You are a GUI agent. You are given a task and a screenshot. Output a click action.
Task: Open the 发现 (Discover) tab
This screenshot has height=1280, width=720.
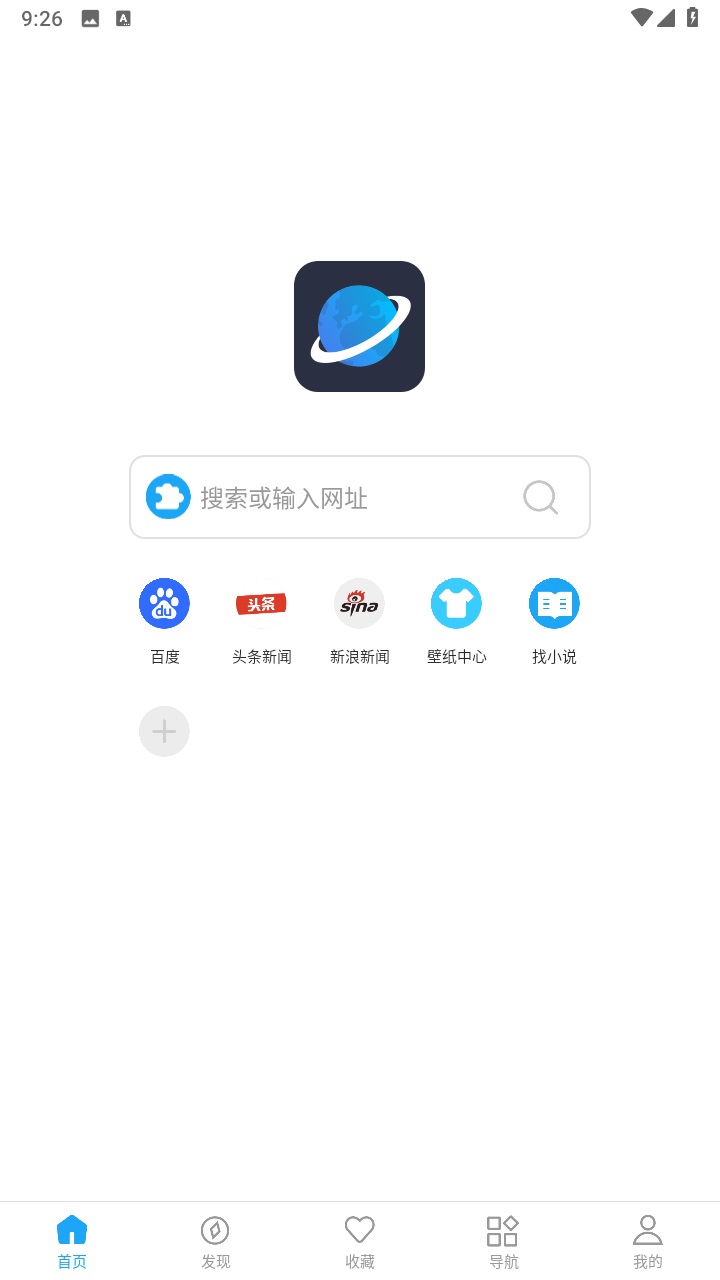(x=215, y=1240)
